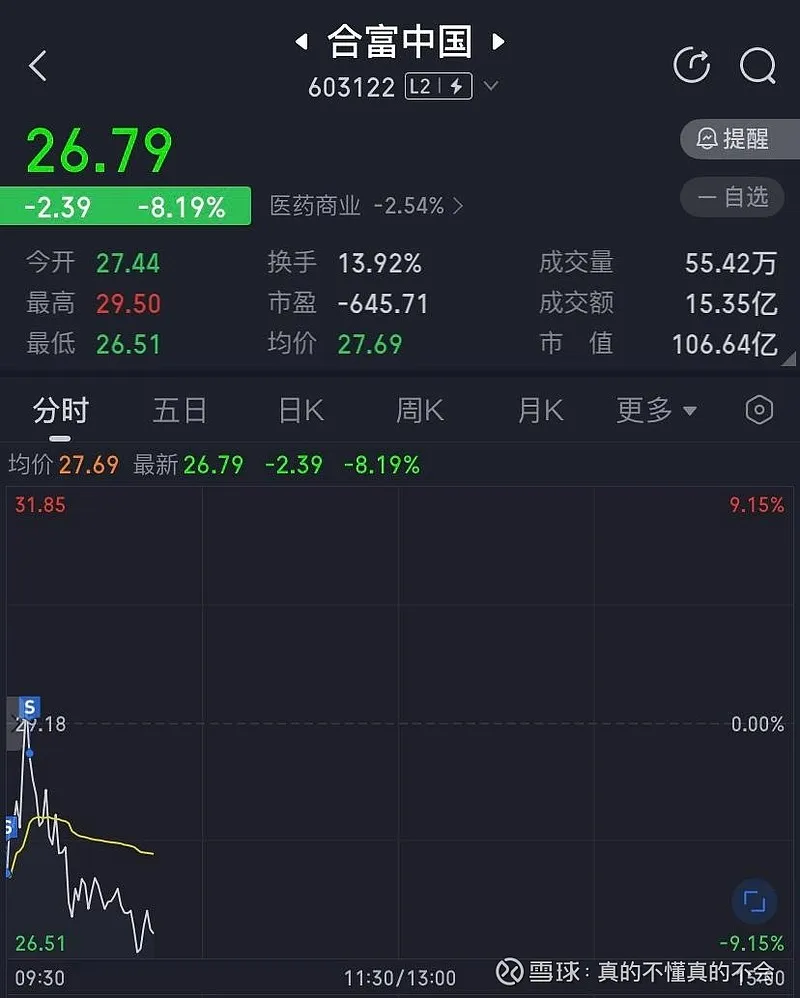Expand the L2 dropdown next to stock code
The width and height of the screenshot is (800, 998).
coord(490,86)
